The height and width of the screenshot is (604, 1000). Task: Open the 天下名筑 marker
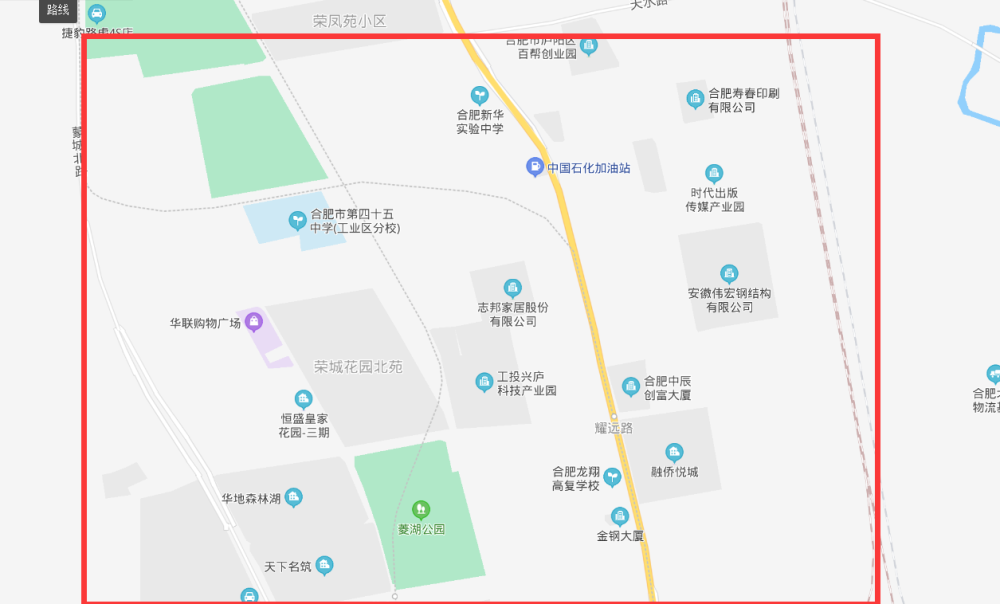pos(324,566)
